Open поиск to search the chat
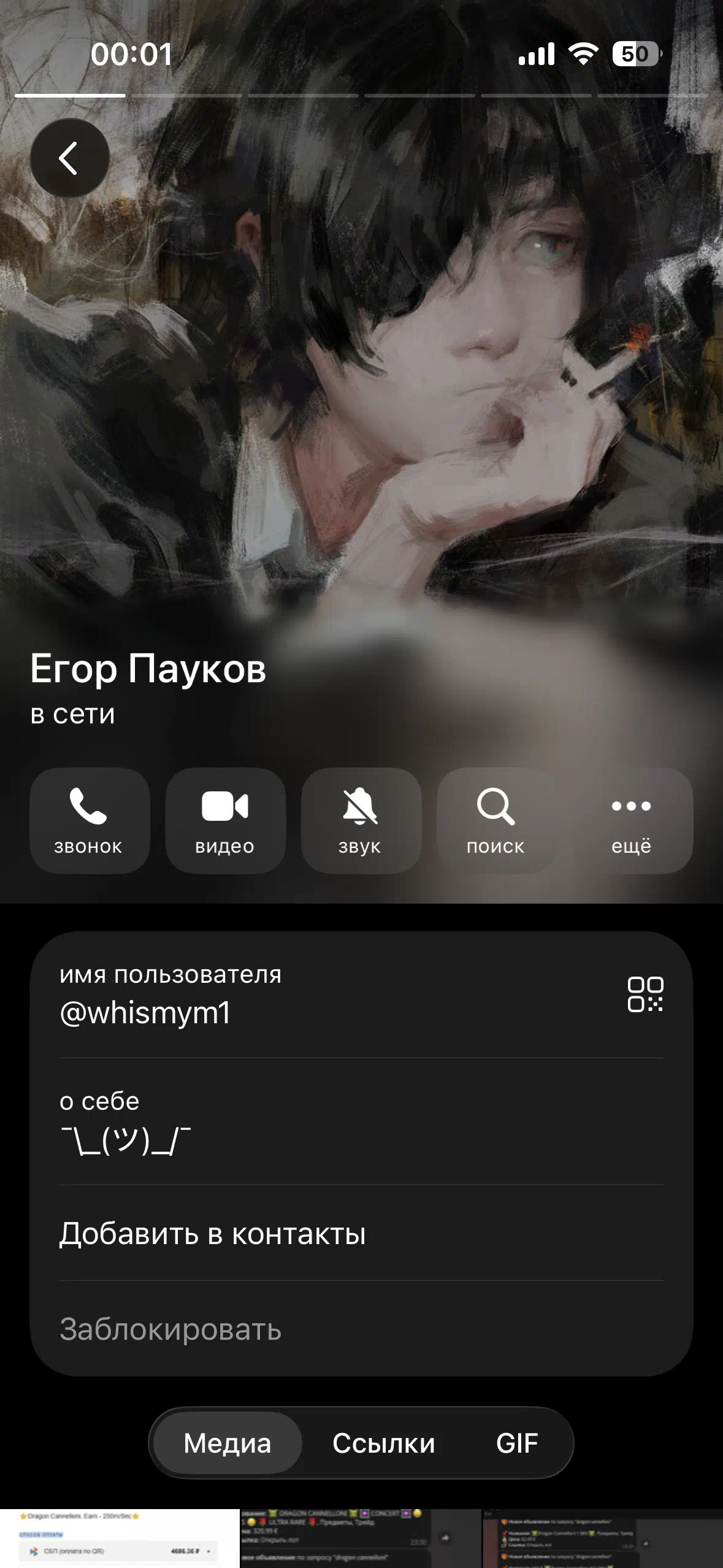This screenshot has width=723, height=1568. pyautogui.click(x=496, y=820)
